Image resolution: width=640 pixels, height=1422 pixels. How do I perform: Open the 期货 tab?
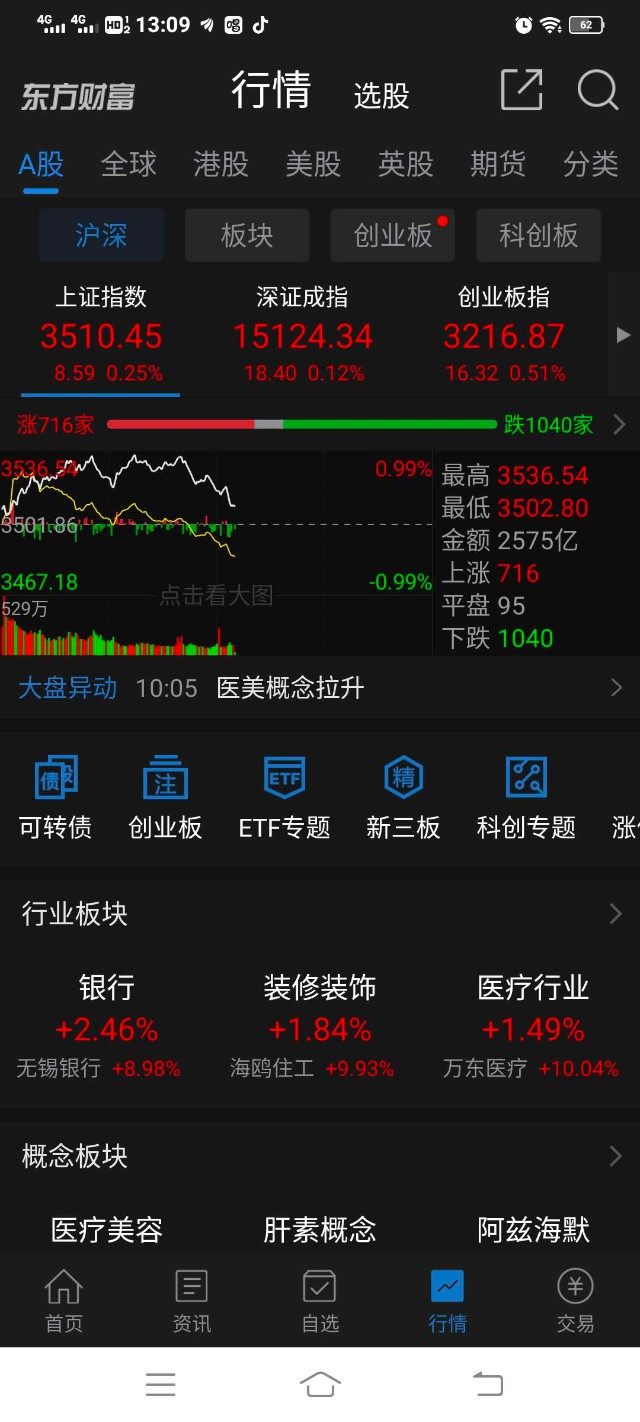(498, 164)
